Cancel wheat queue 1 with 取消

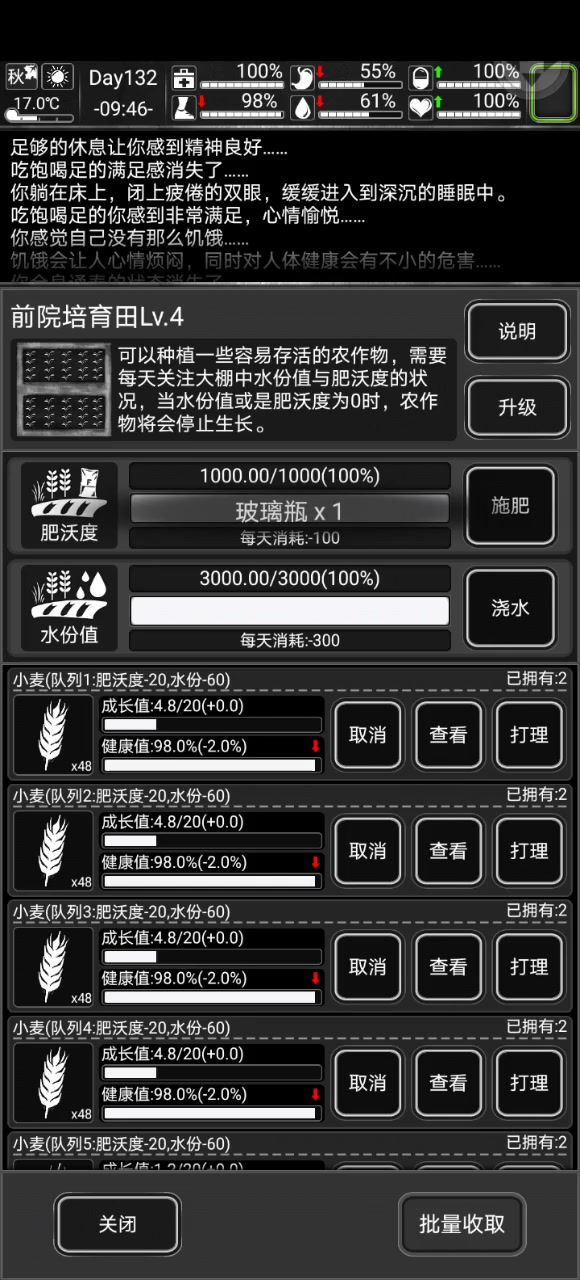click(x=367, y=735)
